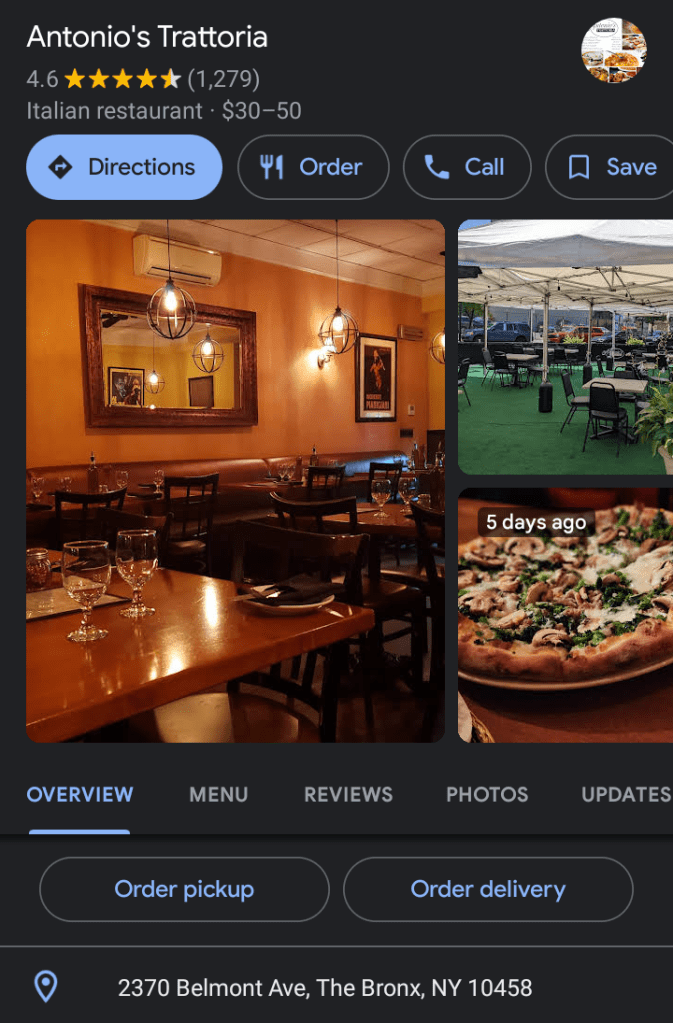
Task: Choose Order pickup
Action: 184,889
